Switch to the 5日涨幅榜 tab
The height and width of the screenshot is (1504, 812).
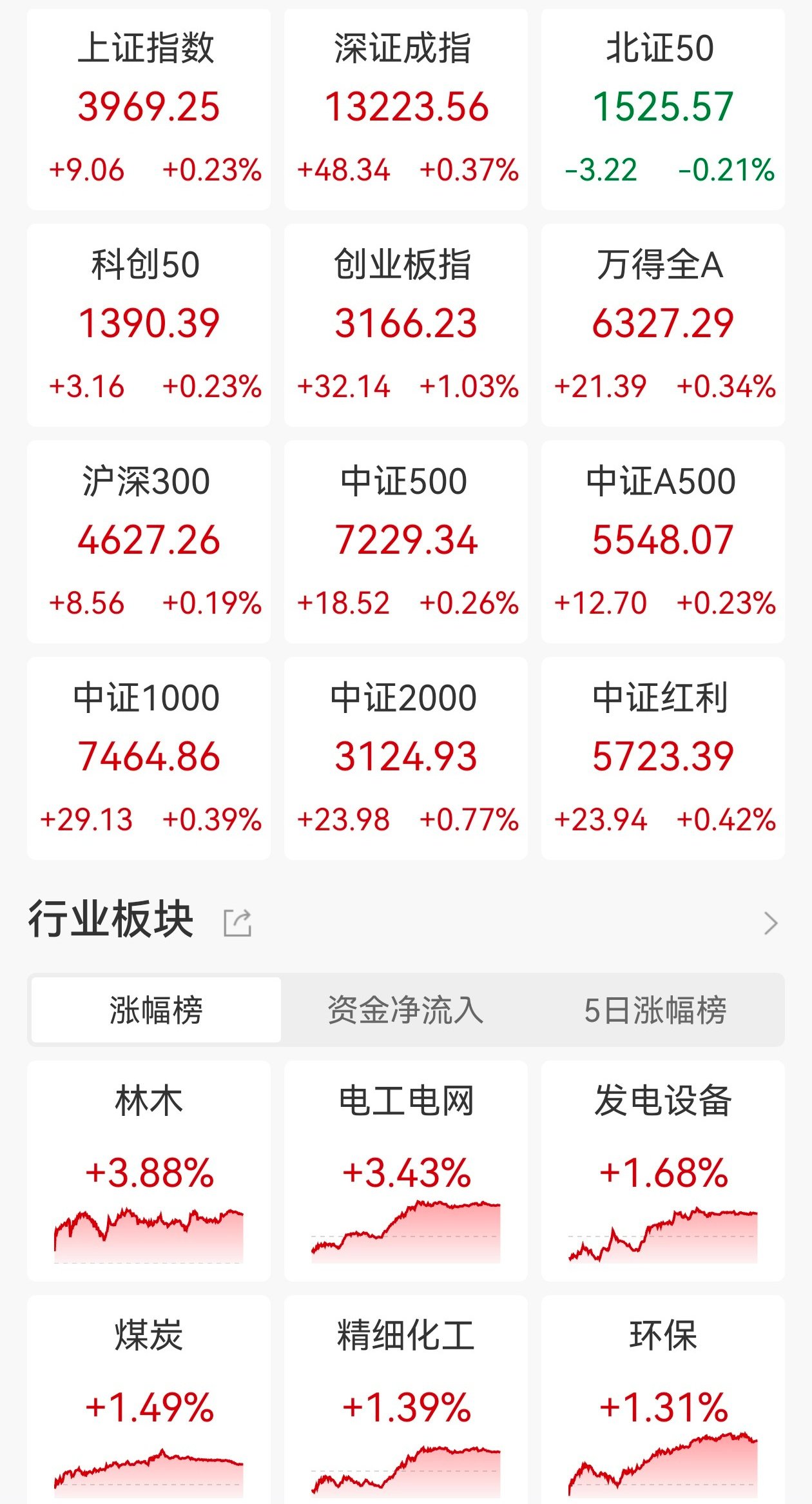click(x=655, y=1010)
